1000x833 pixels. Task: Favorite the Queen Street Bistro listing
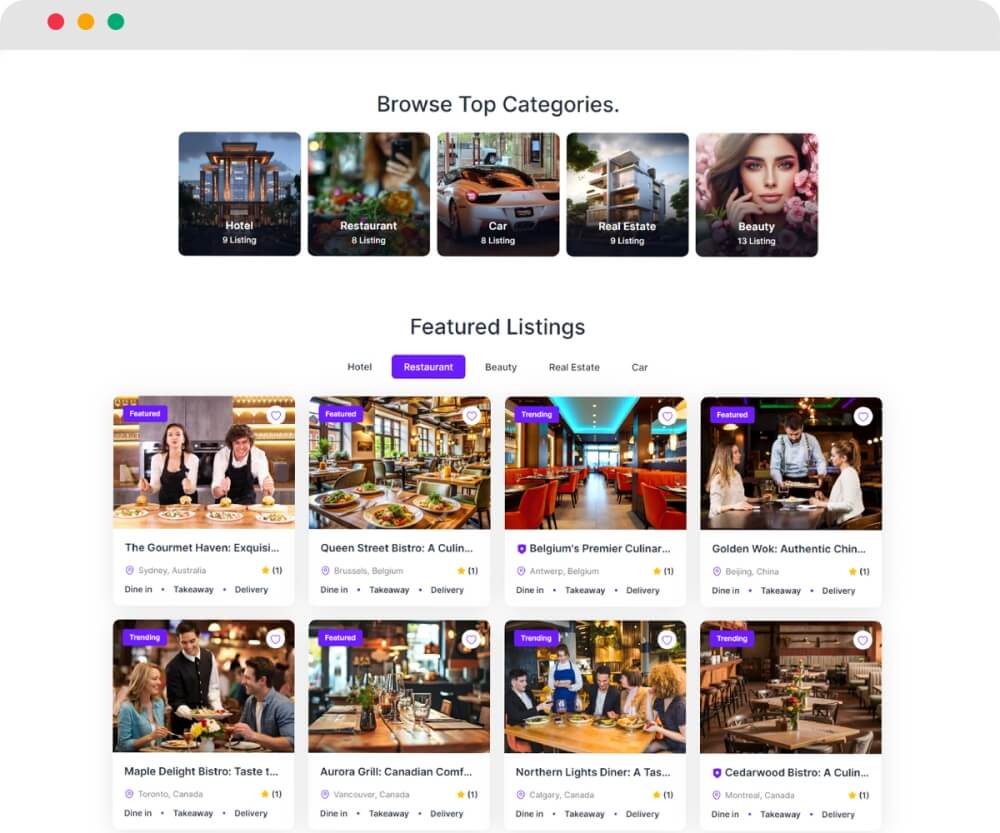tap(472, 416)
